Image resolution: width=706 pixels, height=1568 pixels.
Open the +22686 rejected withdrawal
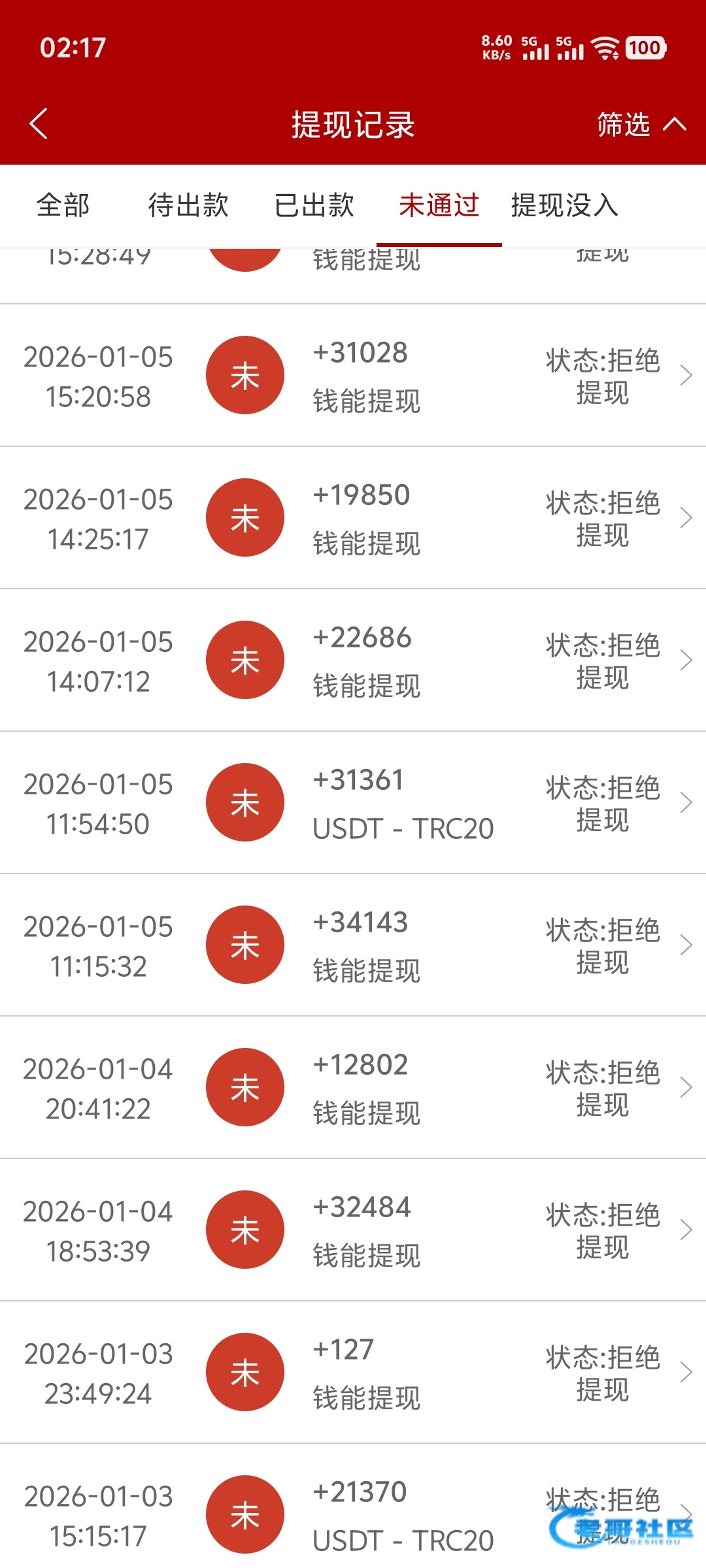(x=353, y=661)
